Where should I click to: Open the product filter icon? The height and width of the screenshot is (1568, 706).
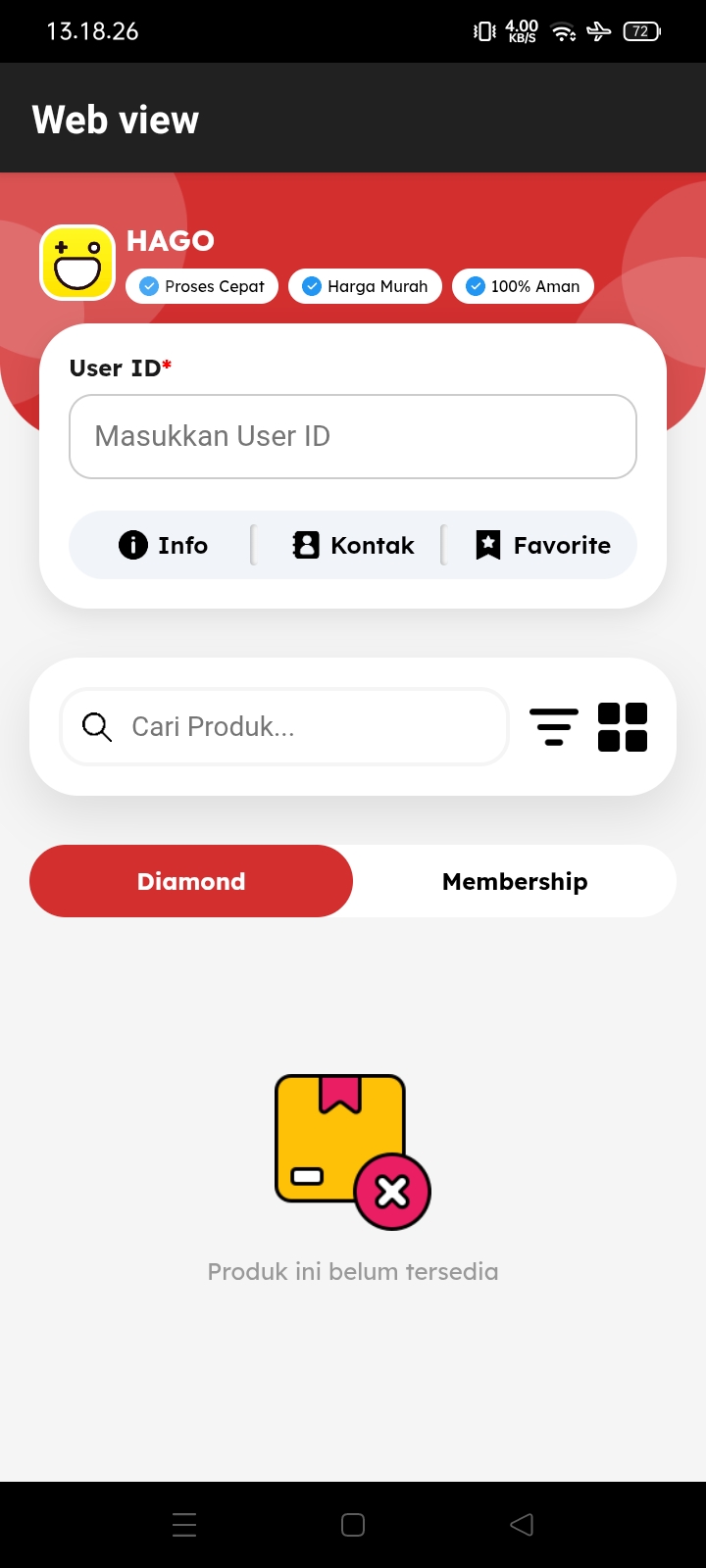[x=554, y=727]
